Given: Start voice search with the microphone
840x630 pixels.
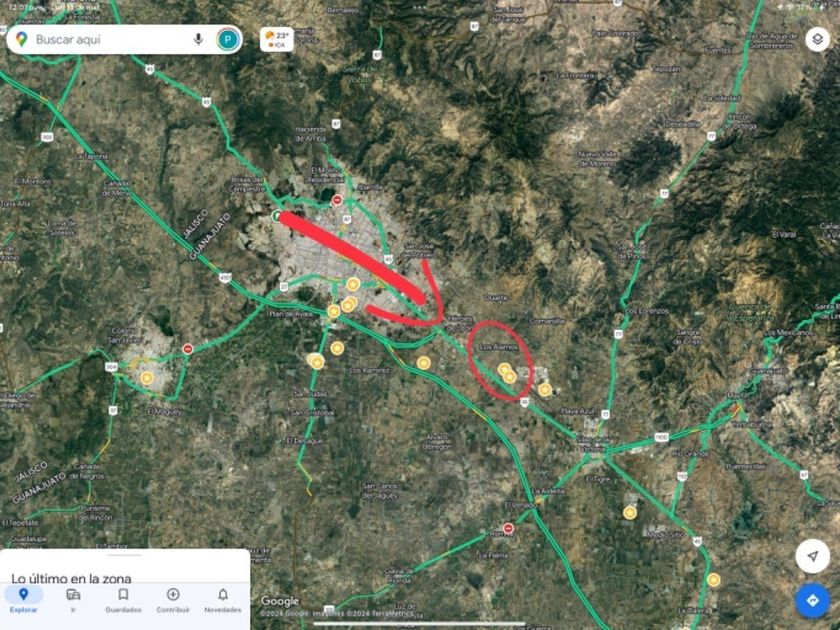Looking at the screenshot, I should click(198, 39).
